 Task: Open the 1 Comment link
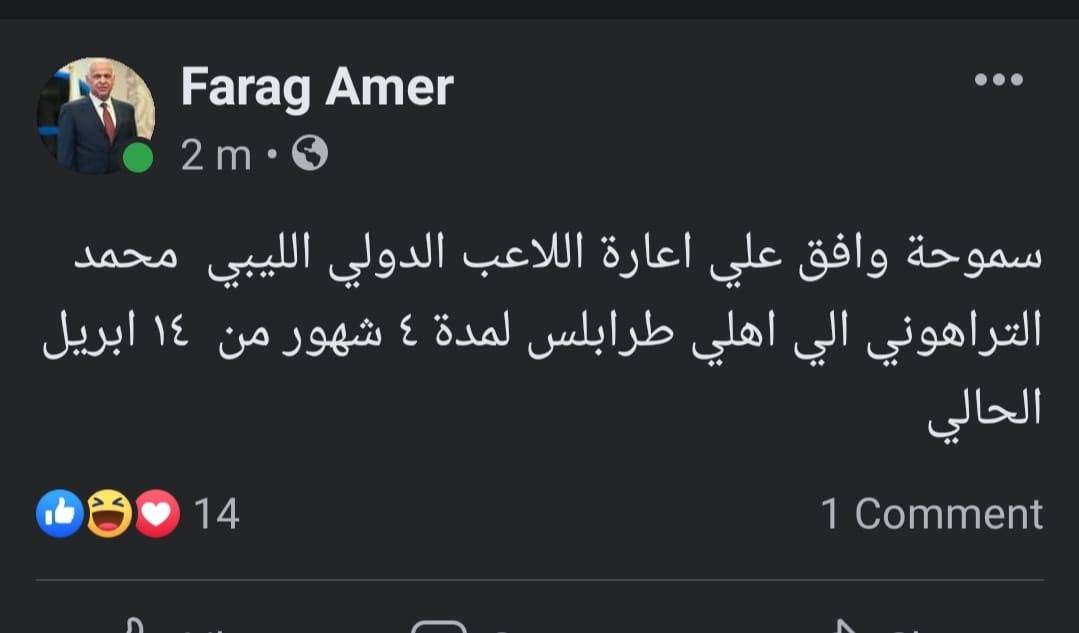931,514
